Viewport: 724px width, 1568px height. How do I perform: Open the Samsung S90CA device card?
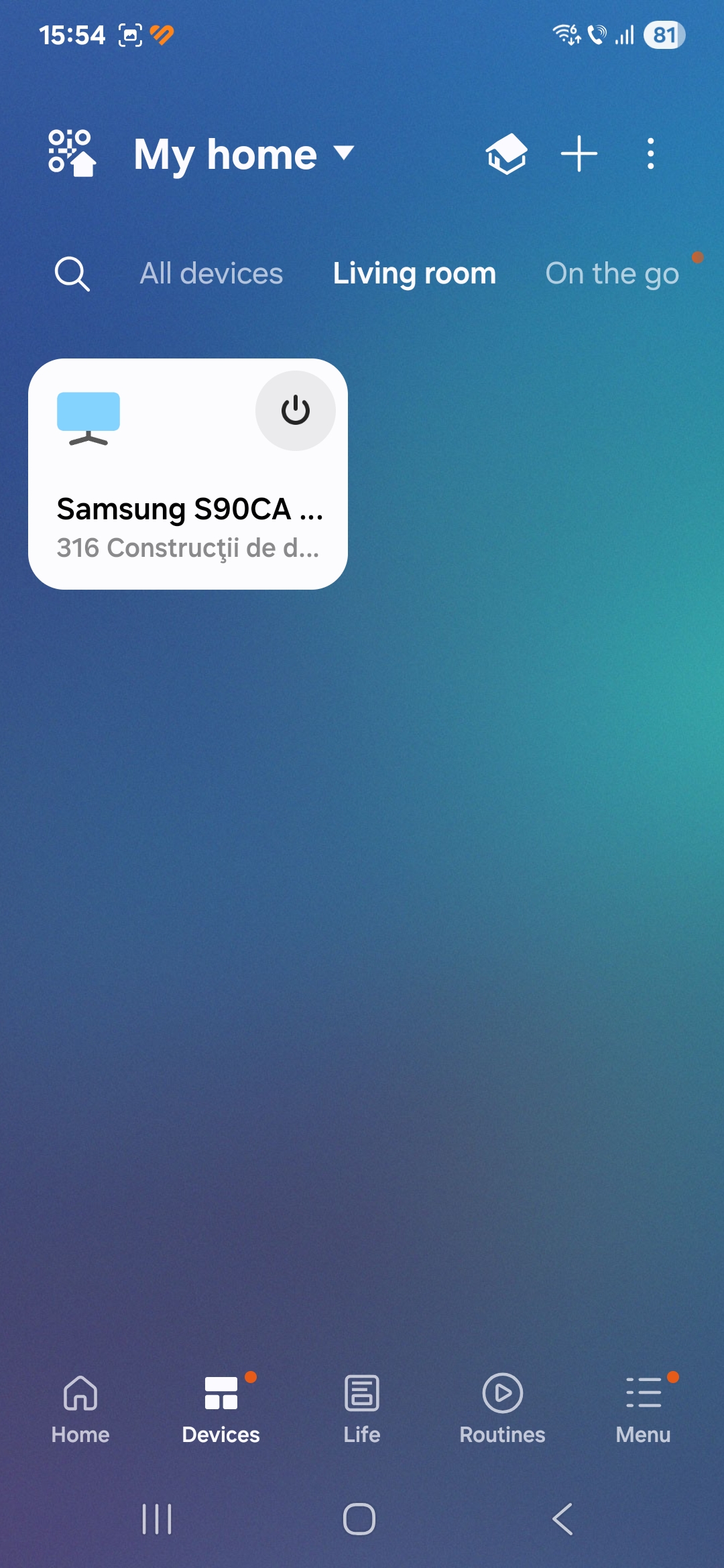pyautogui.click(x=188, y=474)
